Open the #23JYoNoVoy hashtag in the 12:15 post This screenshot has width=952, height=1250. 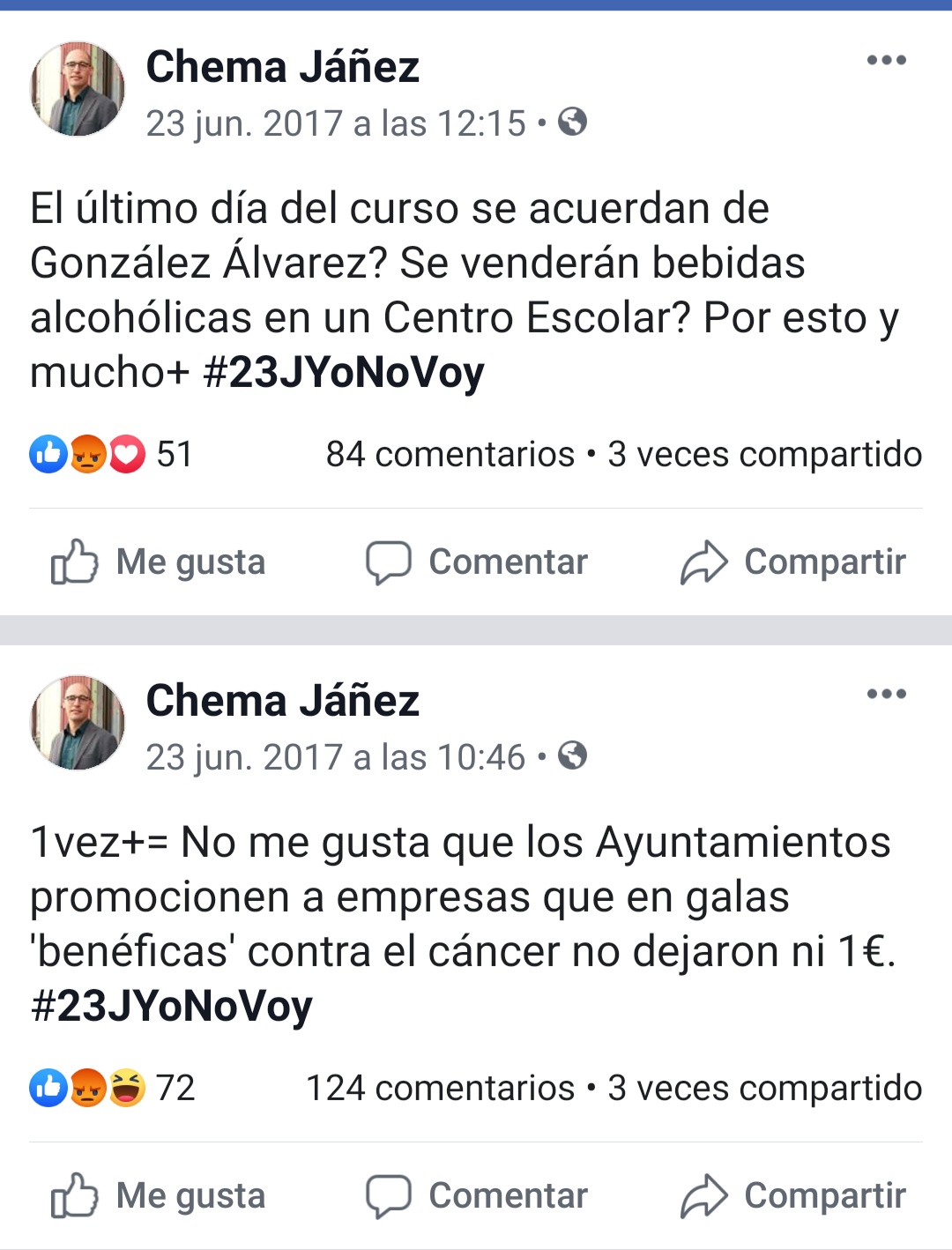[x=344, y=372]
